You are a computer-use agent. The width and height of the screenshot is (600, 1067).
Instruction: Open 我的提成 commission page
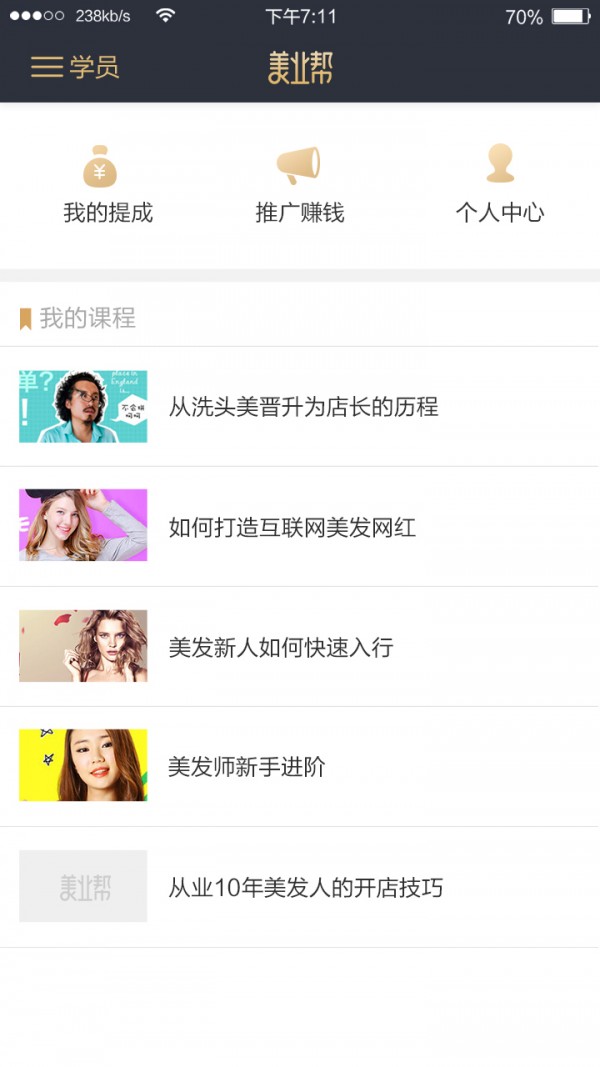[x=107, y=185]
